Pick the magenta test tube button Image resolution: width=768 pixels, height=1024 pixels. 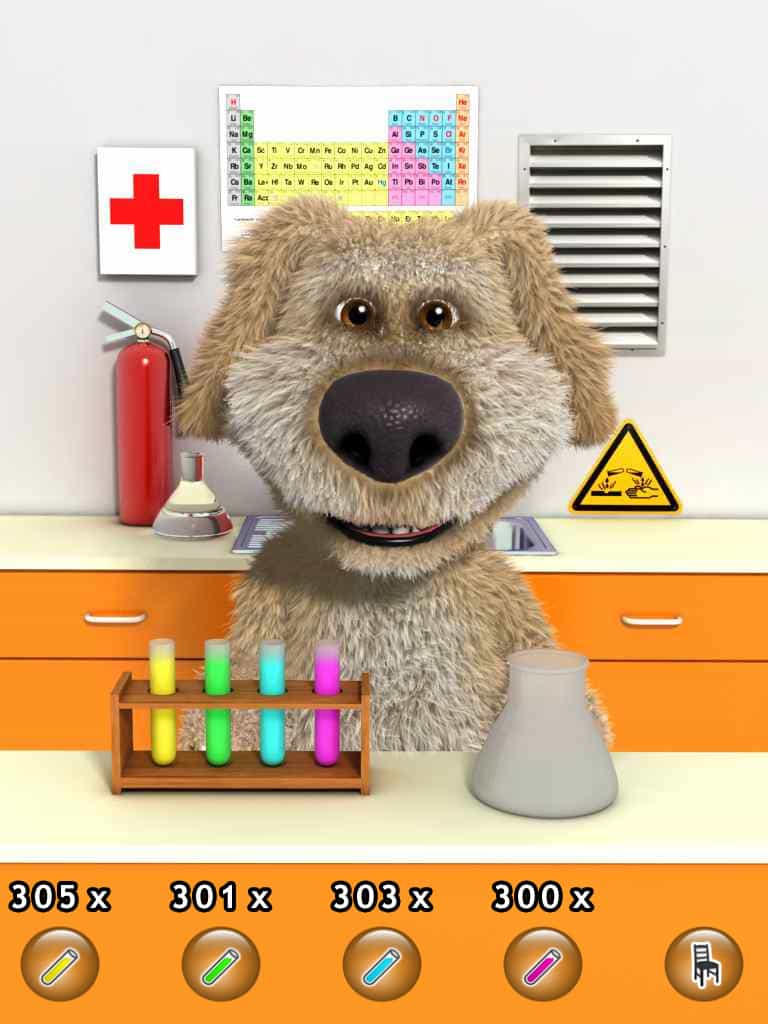543,964
